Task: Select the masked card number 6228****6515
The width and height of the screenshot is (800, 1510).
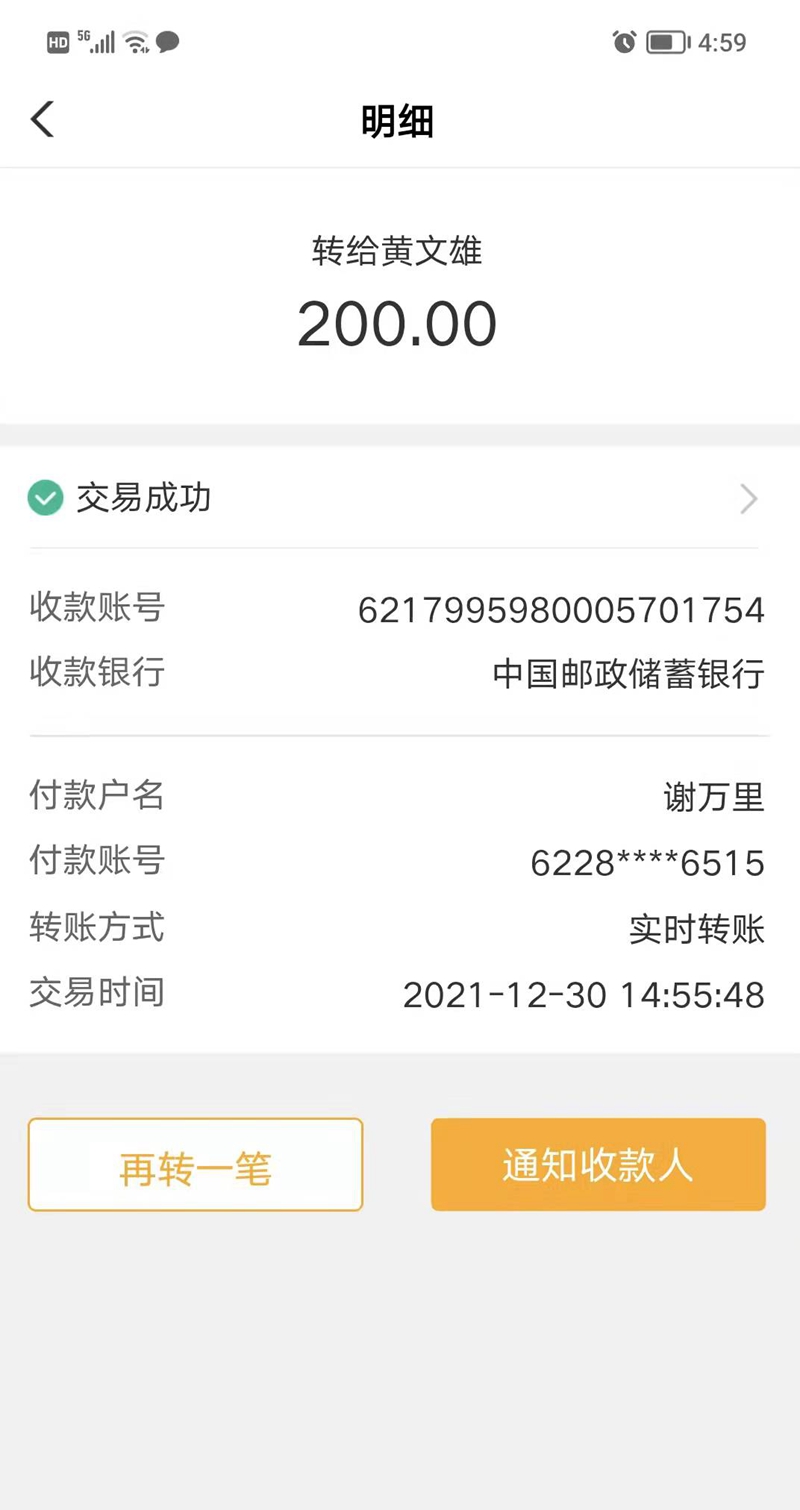Action: tap(648, 861)
